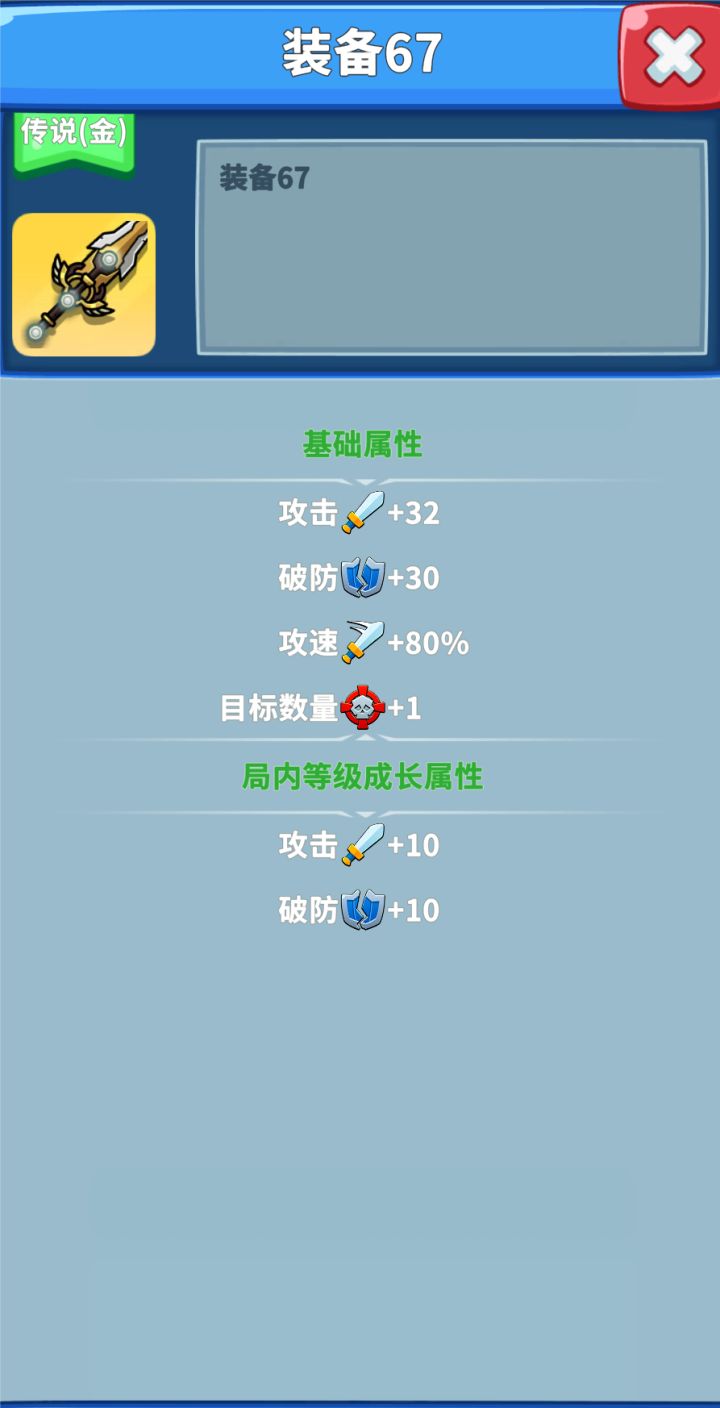Click the blue shield icon beside 破防 +30

365,577
